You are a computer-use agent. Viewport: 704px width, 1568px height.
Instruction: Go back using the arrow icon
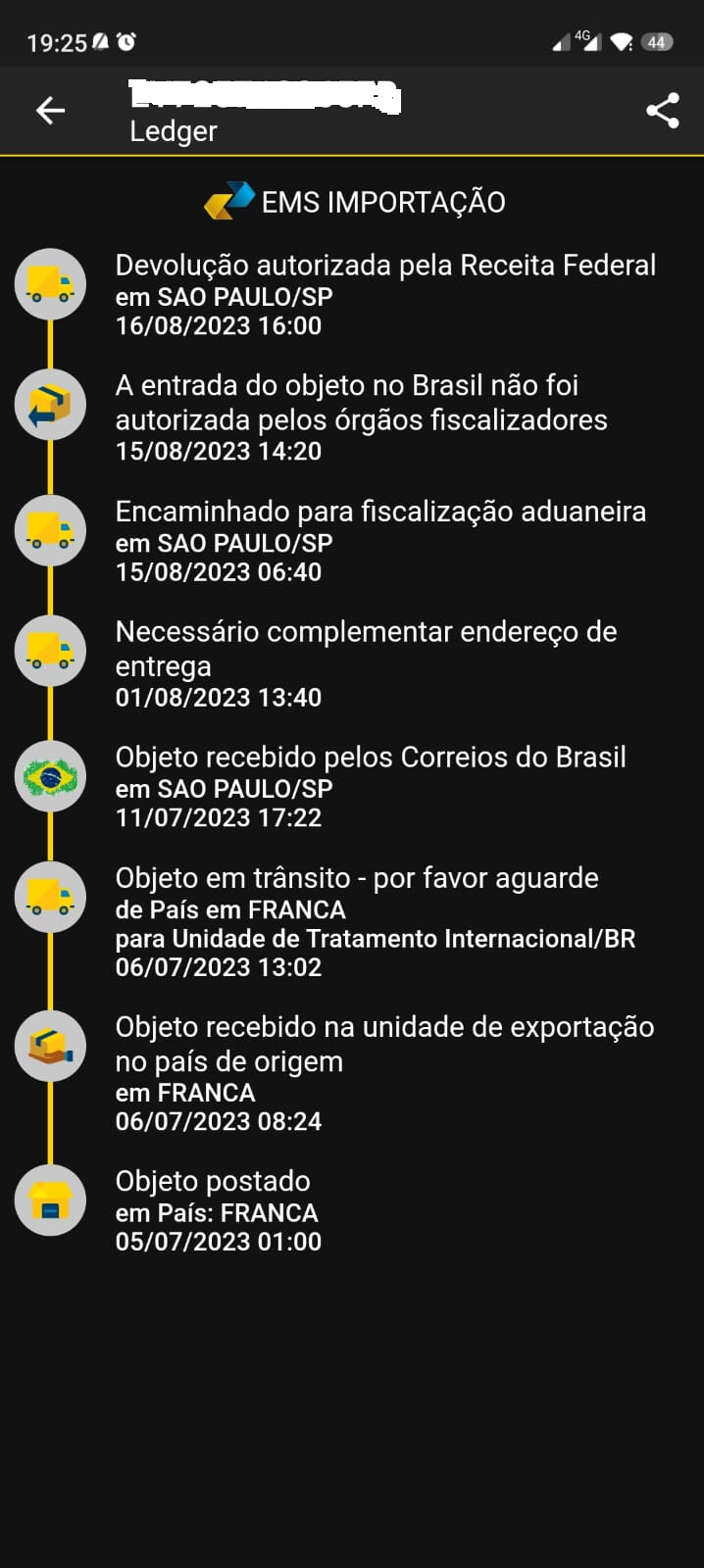point(50,111)
